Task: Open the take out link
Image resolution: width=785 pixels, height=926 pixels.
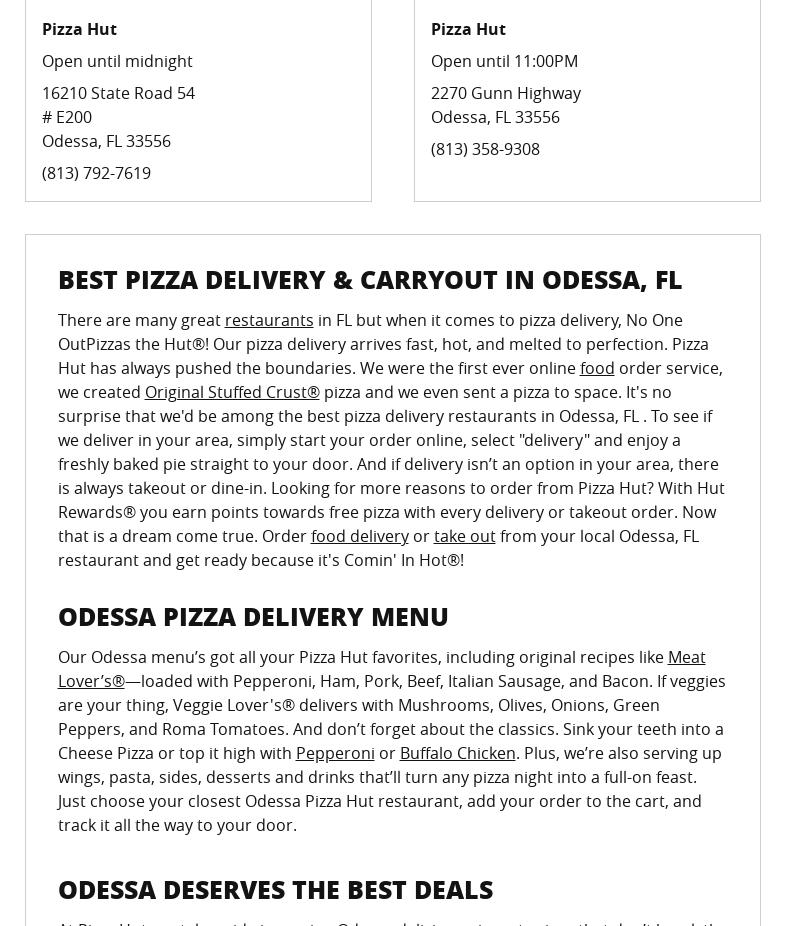Action: tap(464, 536)
